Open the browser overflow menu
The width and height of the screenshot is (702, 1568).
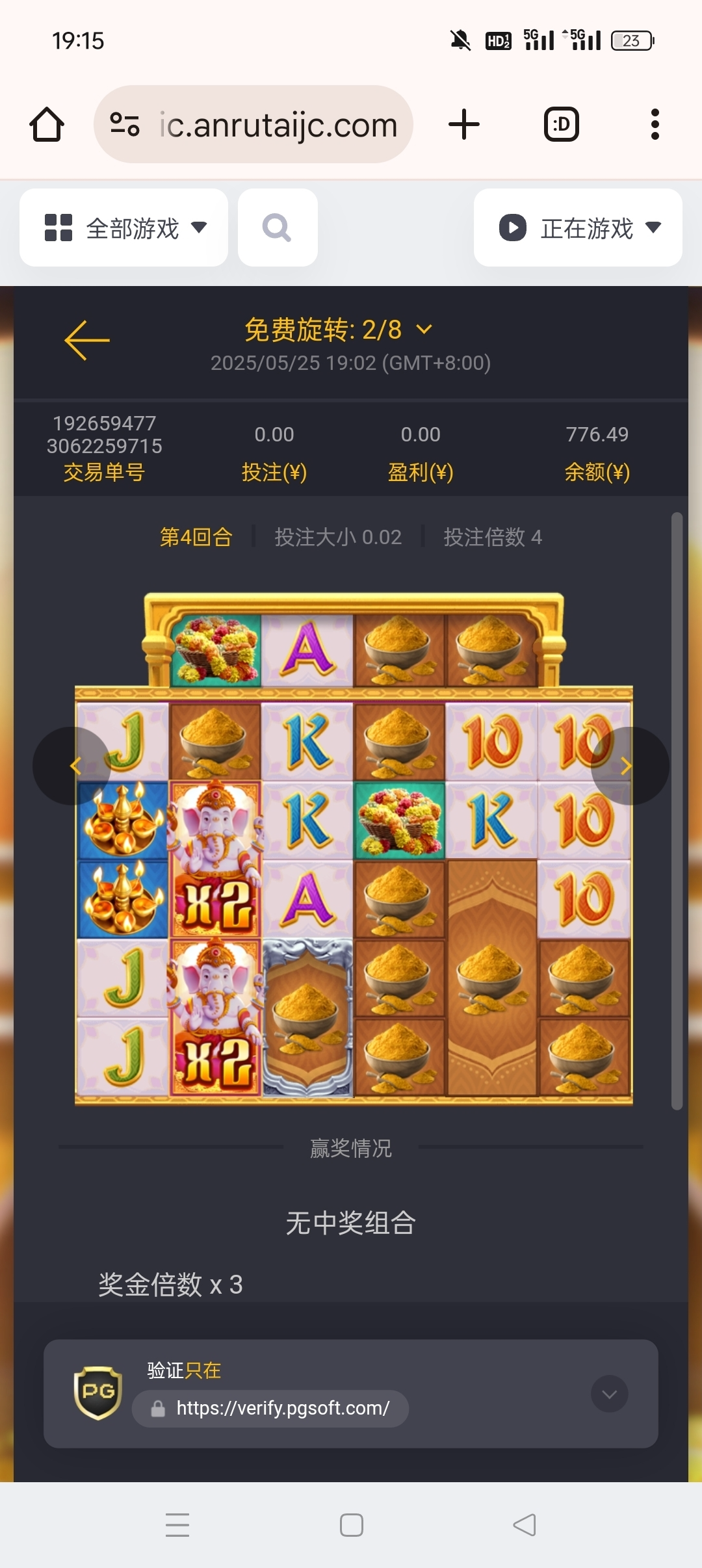coord(655,124)
